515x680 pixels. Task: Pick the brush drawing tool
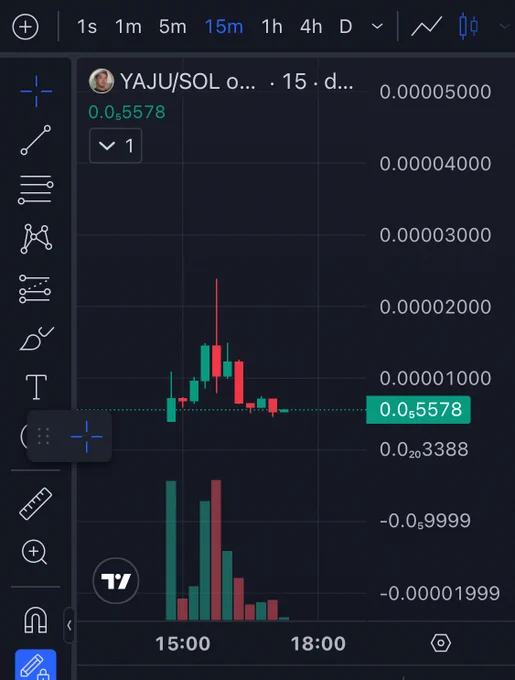[36, 338]
